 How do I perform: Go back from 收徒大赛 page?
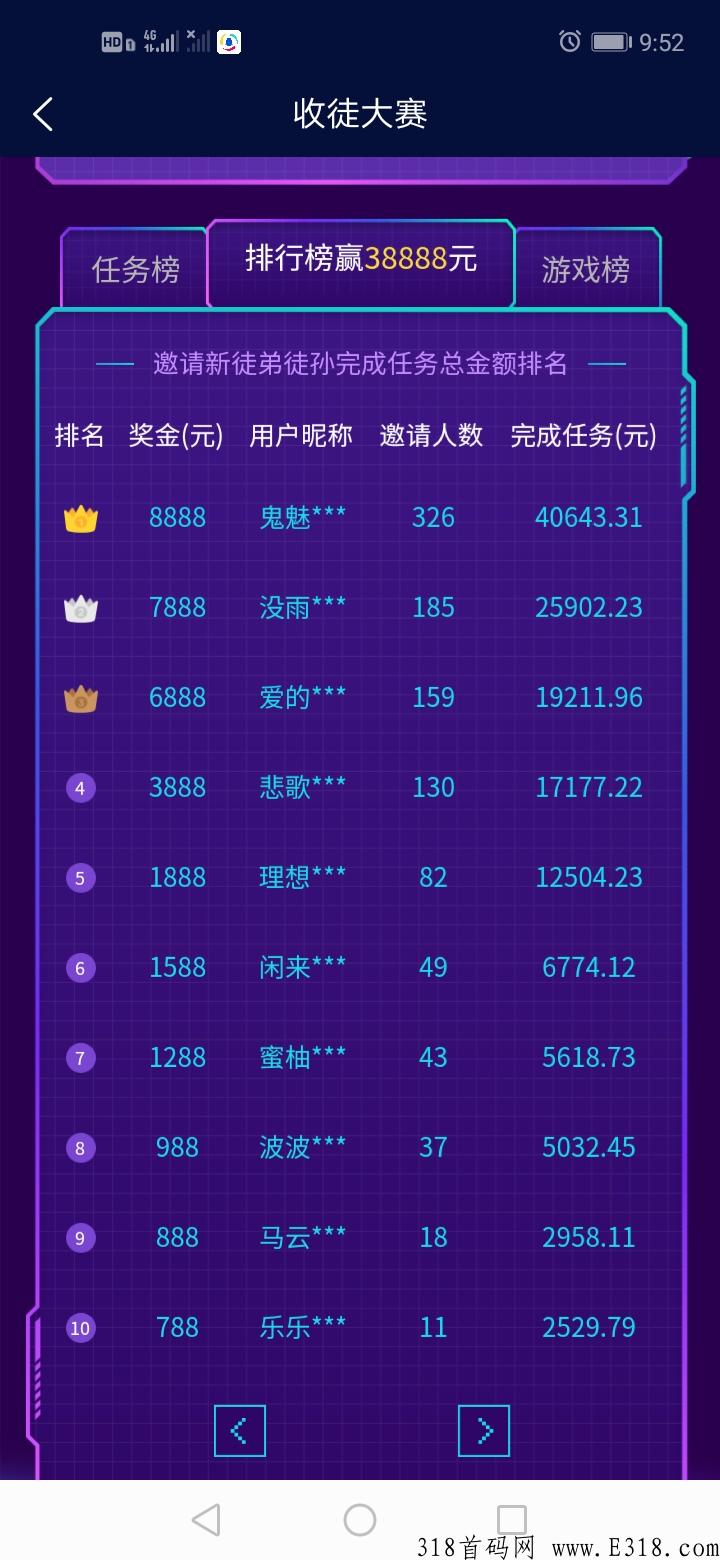[x=42, y=114]
